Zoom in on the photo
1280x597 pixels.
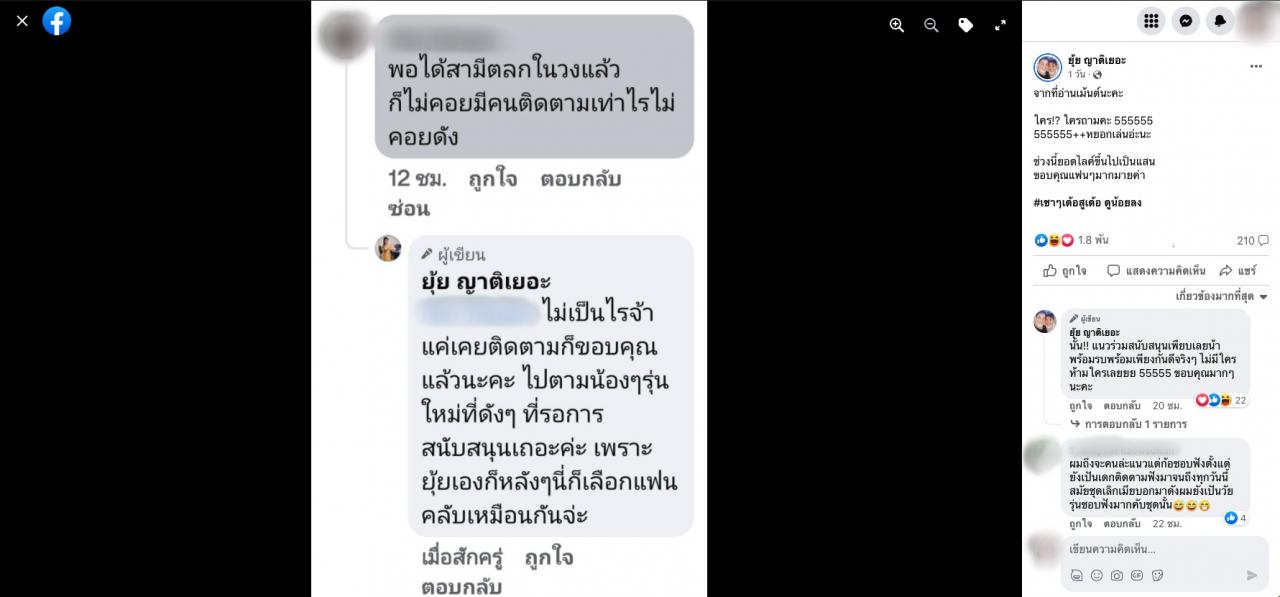(x=897, y=26)
